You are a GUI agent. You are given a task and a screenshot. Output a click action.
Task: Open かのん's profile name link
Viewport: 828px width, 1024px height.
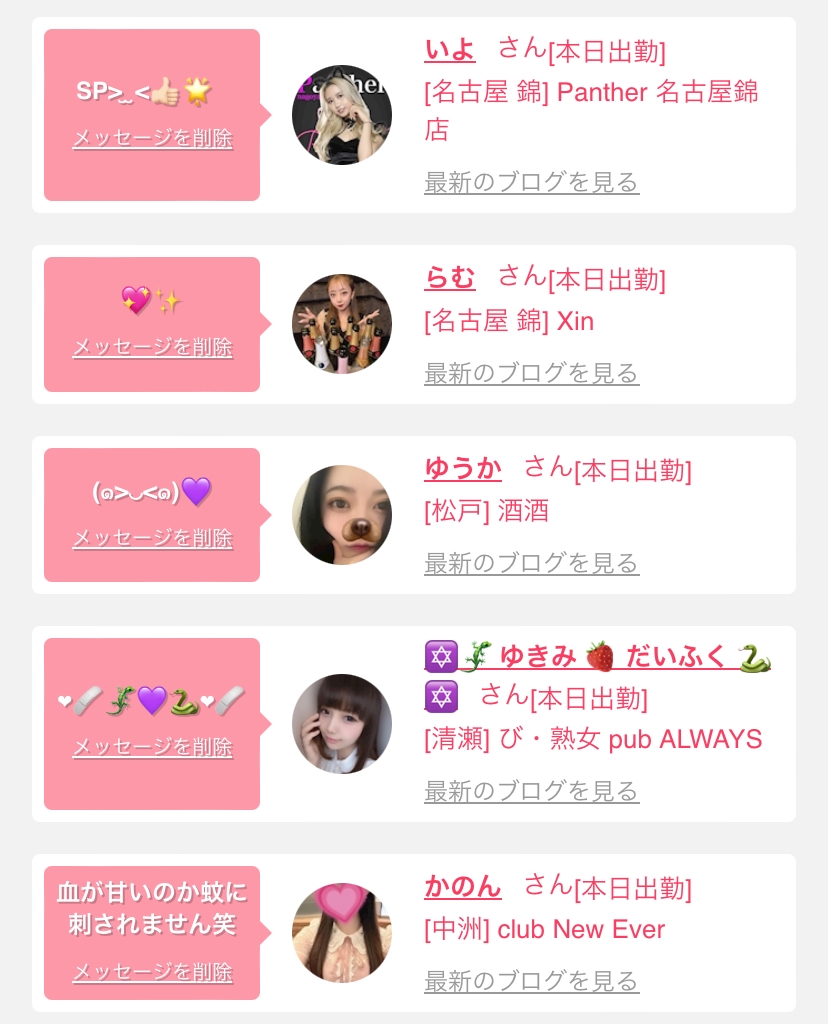click(463, 887)
